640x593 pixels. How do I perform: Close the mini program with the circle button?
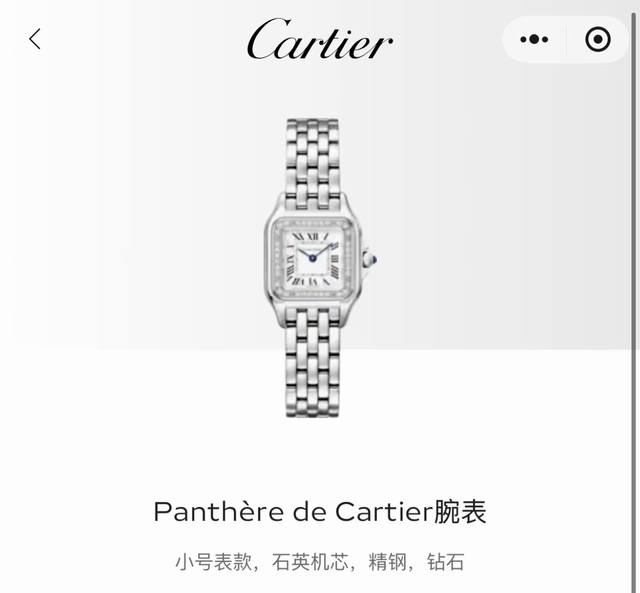tap(597, 39)
